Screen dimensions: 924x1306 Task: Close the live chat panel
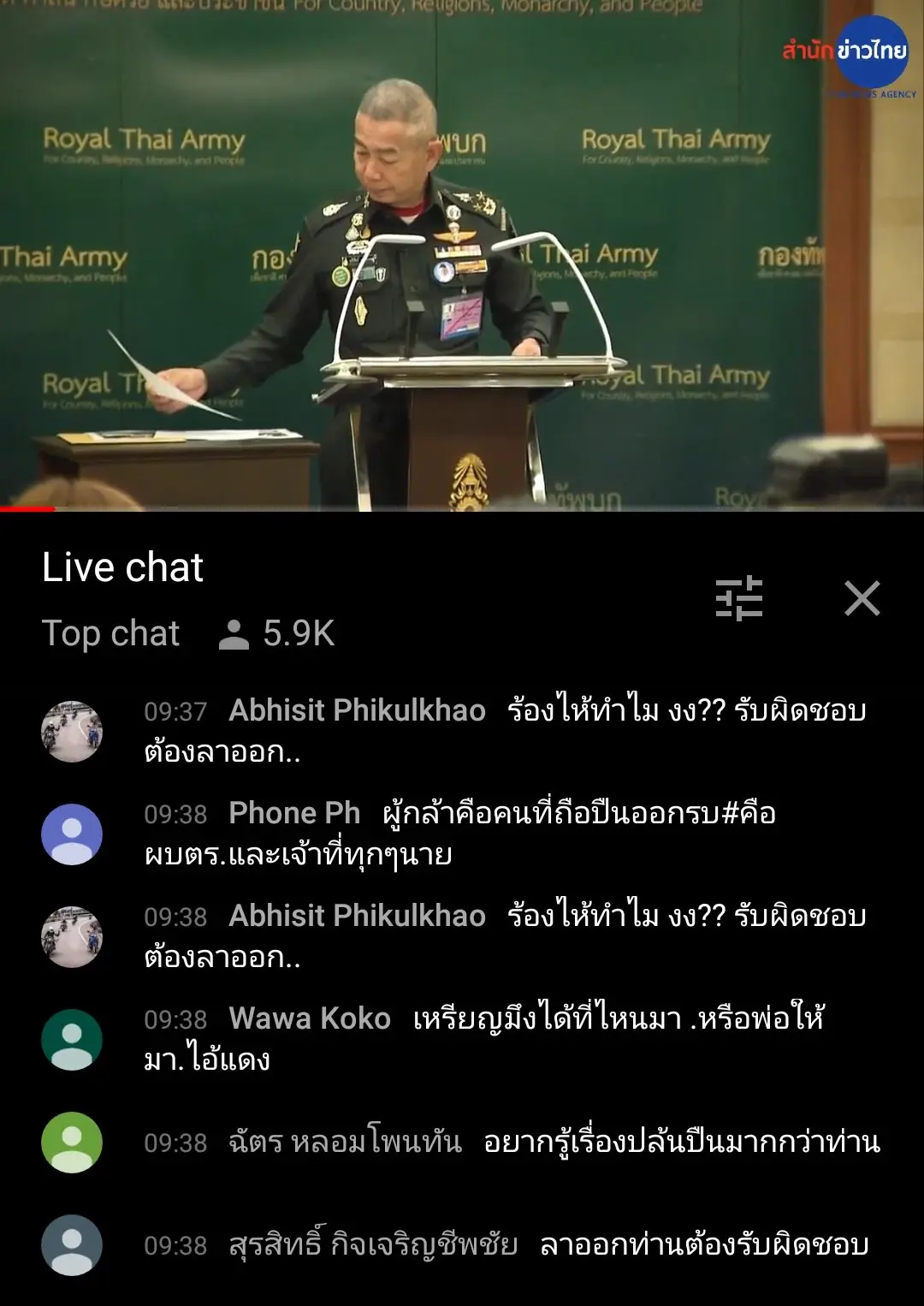[862, 597]
